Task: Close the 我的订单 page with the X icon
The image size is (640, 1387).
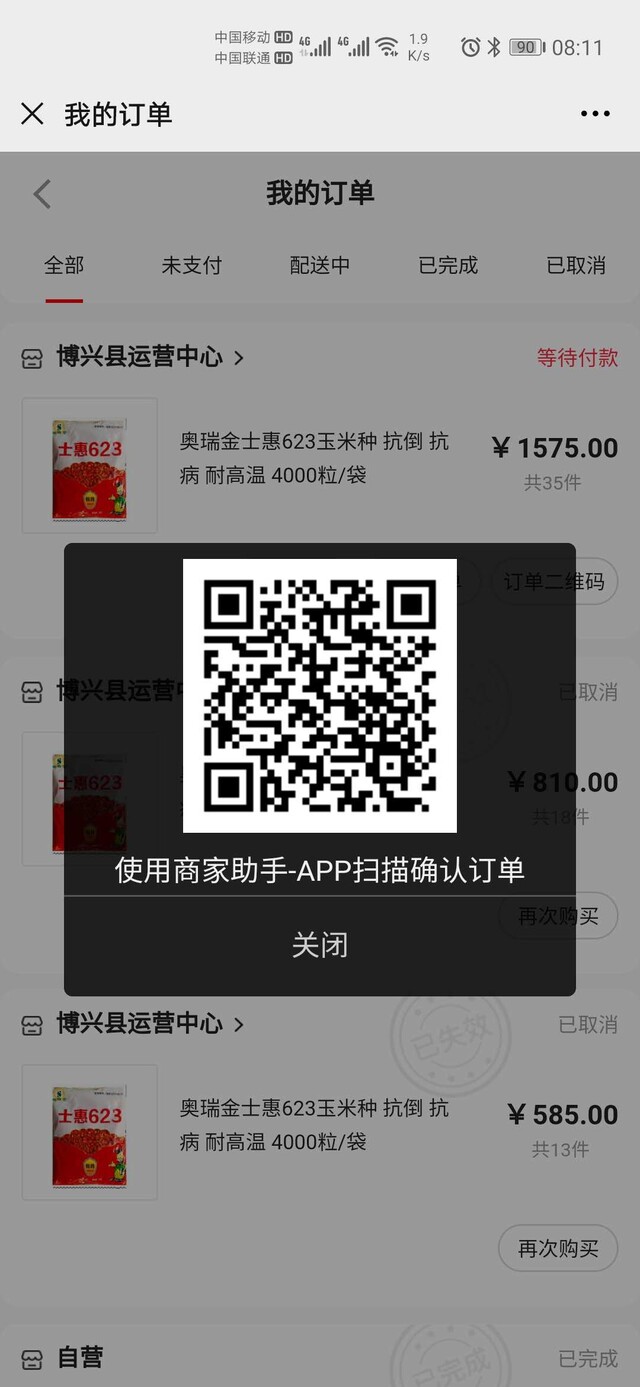Action: (32, 114)
